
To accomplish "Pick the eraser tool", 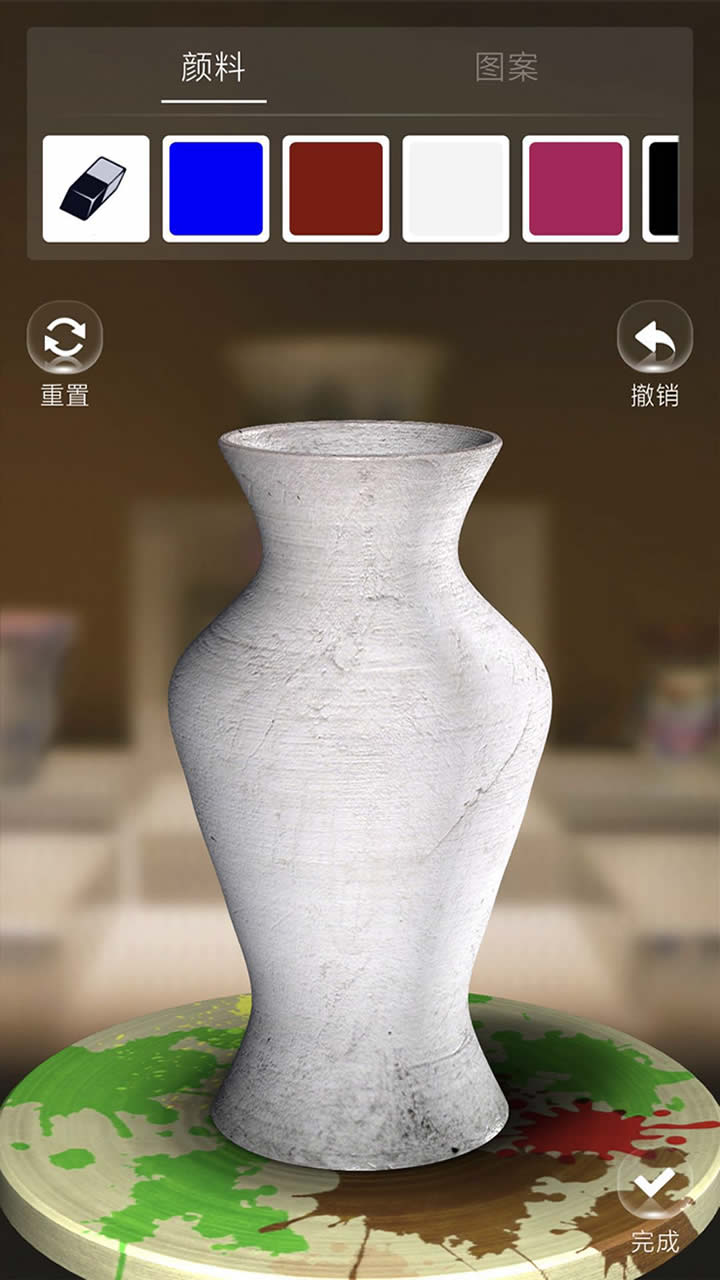I will point(96,189).
